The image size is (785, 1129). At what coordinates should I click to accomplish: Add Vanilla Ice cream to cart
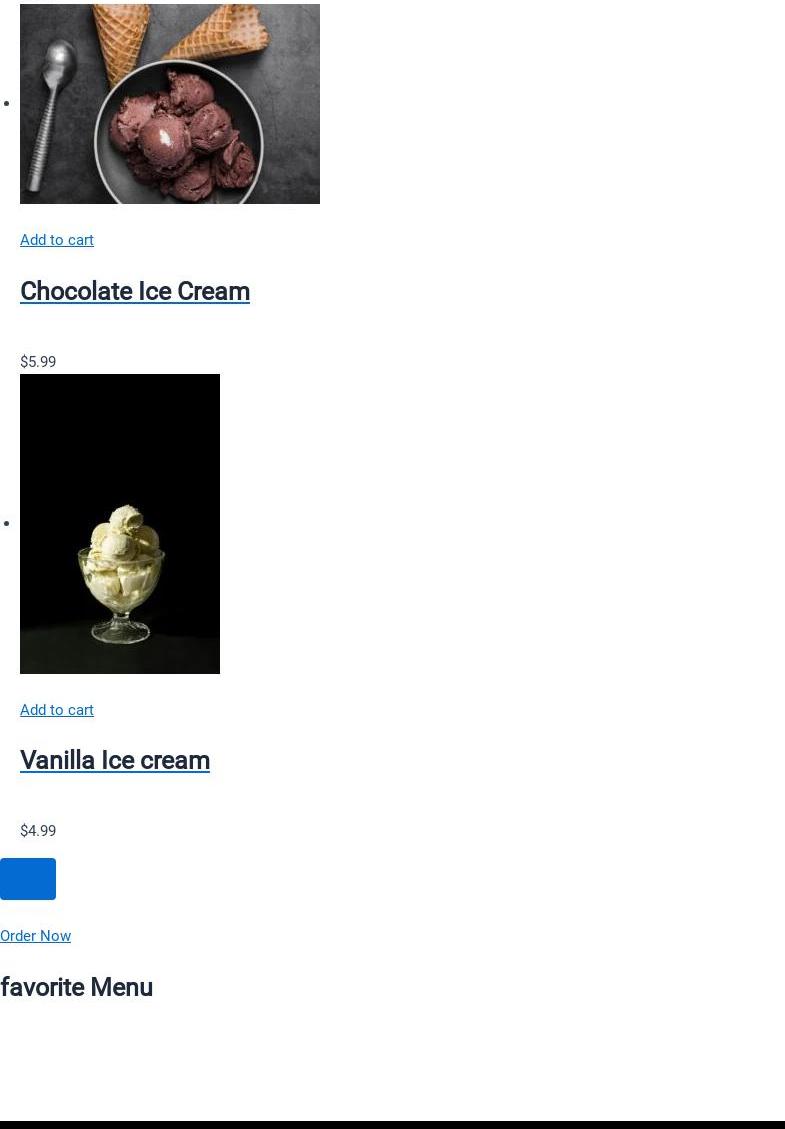coord(57,710)
